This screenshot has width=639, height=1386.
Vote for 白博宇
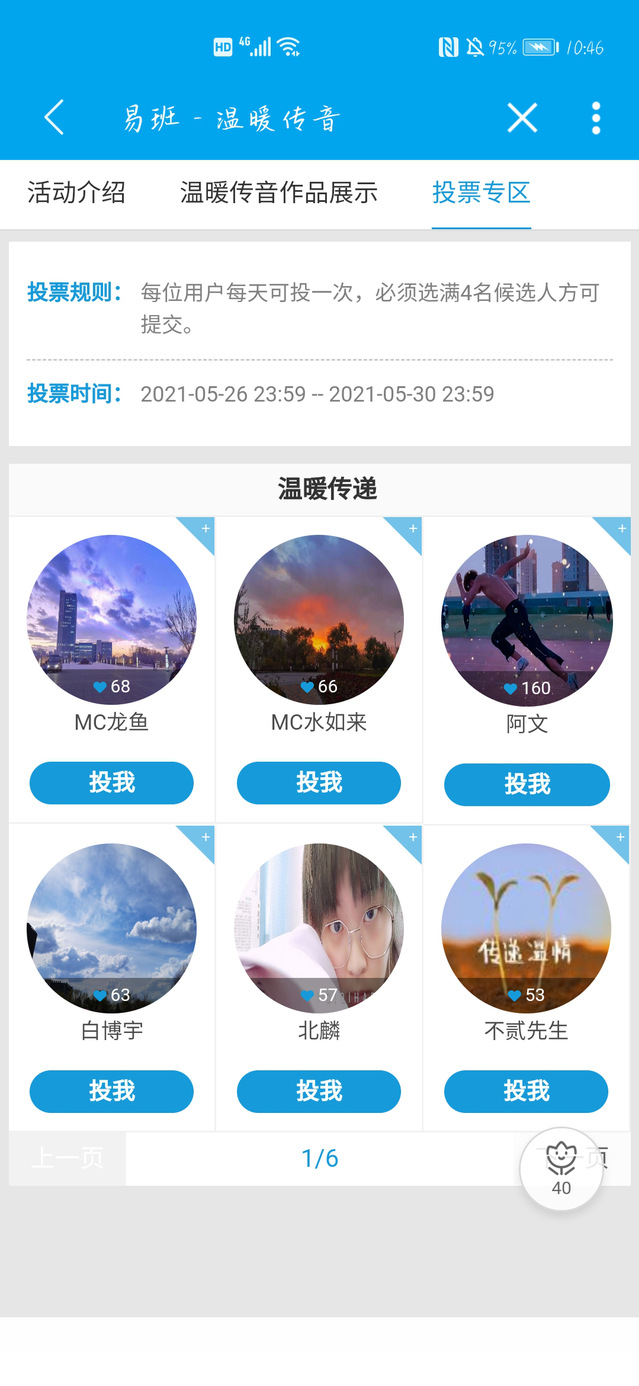(111, 1091)
